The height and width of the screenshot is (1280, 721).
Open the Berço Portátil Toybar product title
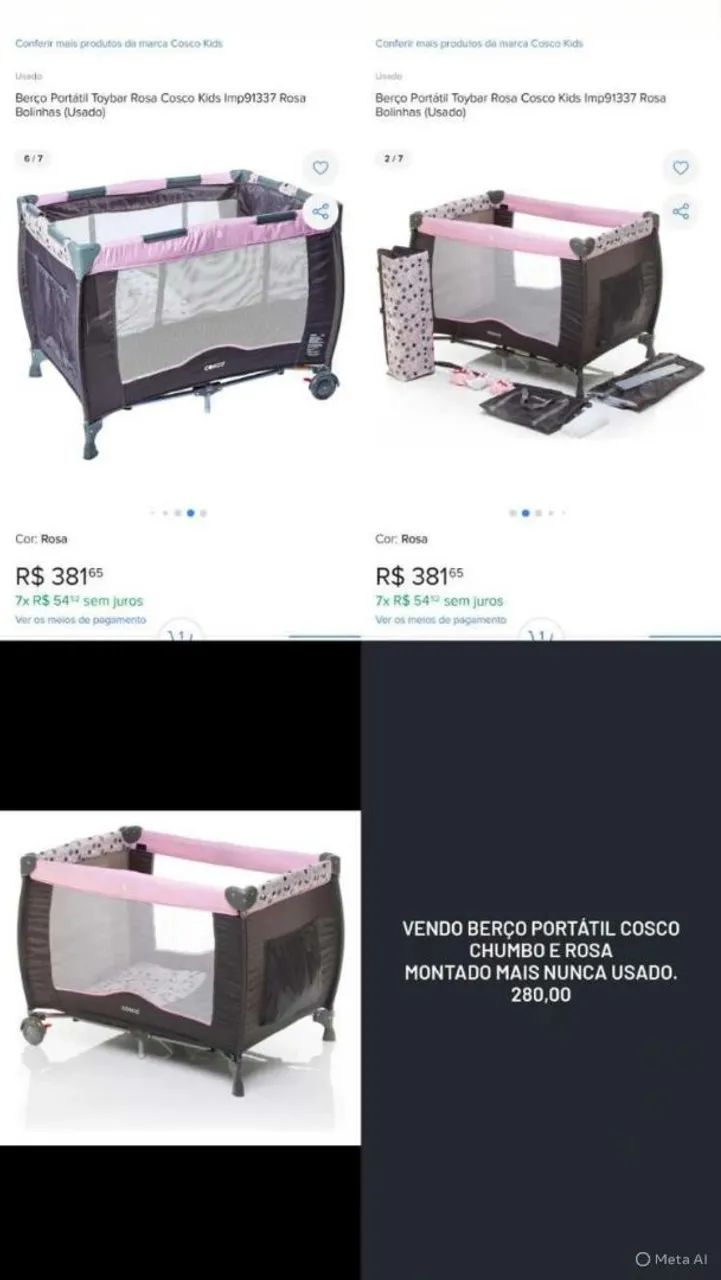pyautogui.click(x=160, y=105)
